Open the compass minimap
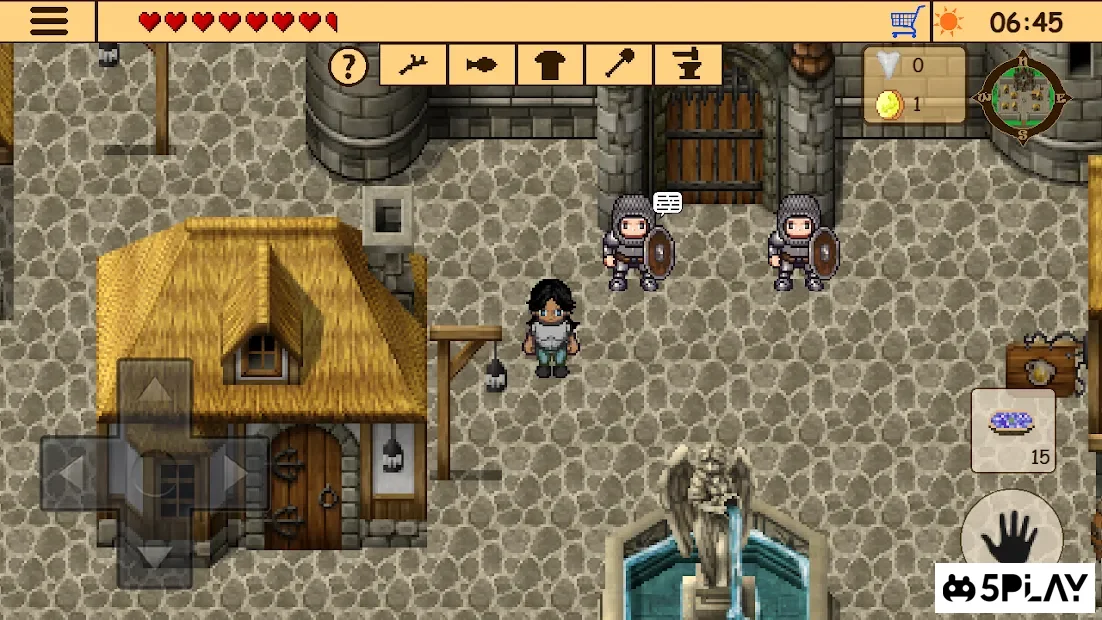Screen dimensions: 1102x620 (1023, 98)
